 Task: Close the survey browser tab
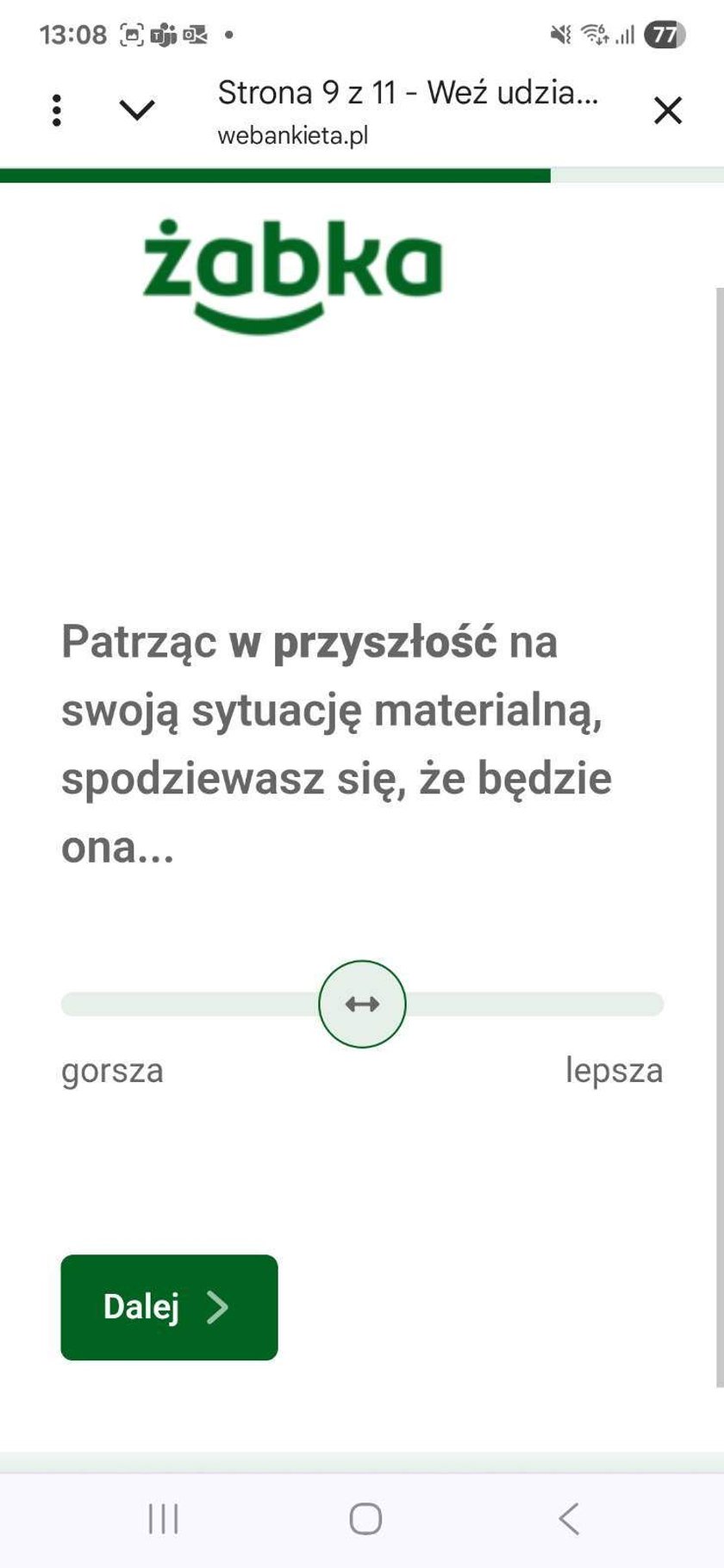pos(667,110)
